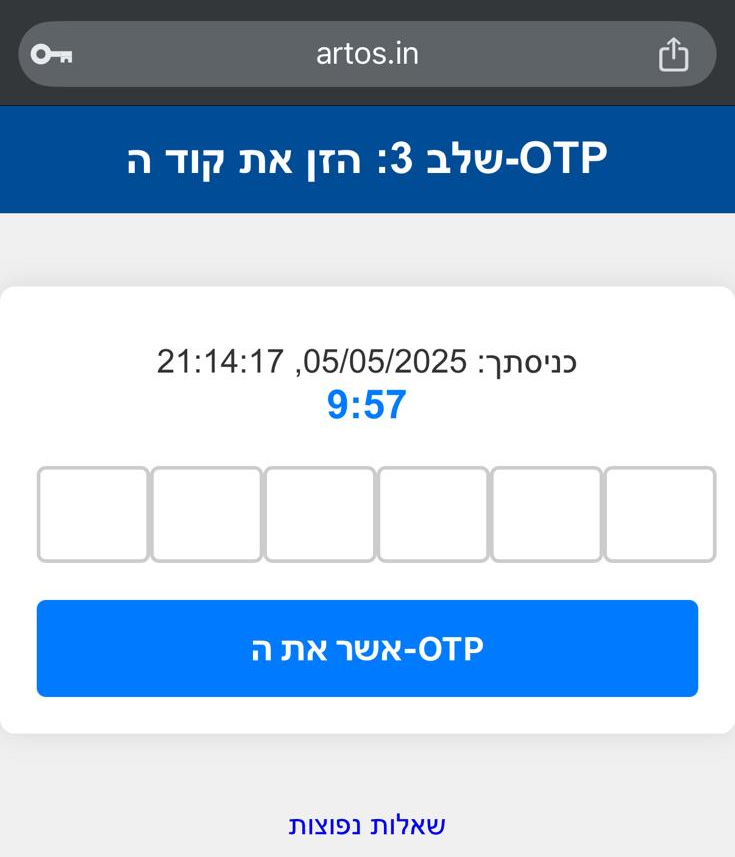Click the 9:57 countdown timer

pyautogui.click(x=367, y=406)
